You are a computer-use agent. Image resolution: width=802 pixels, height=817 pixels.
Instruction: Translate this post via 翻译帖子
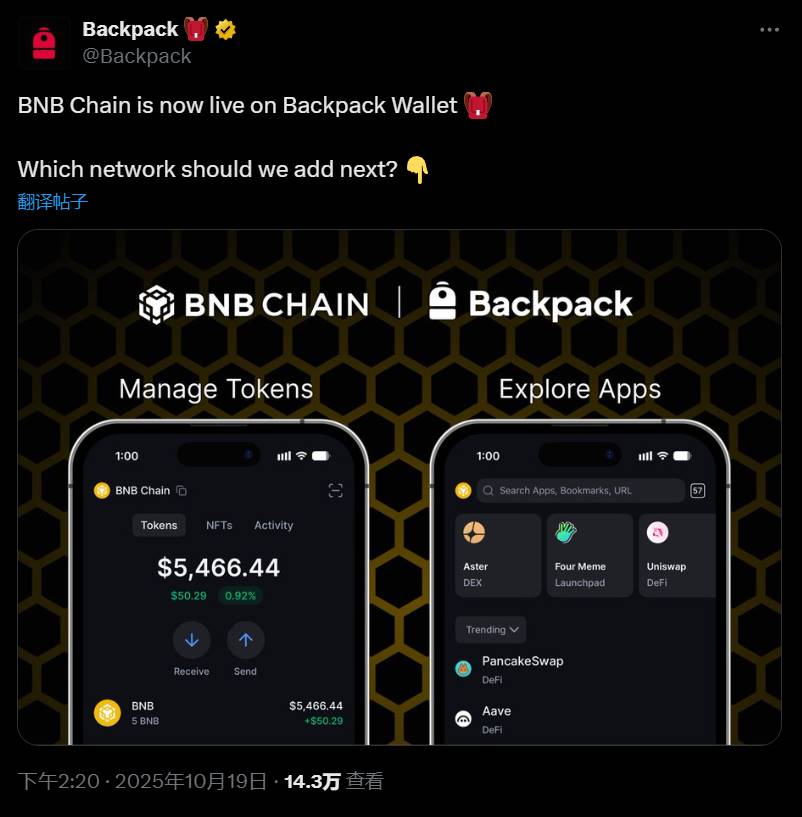(53, 201)
